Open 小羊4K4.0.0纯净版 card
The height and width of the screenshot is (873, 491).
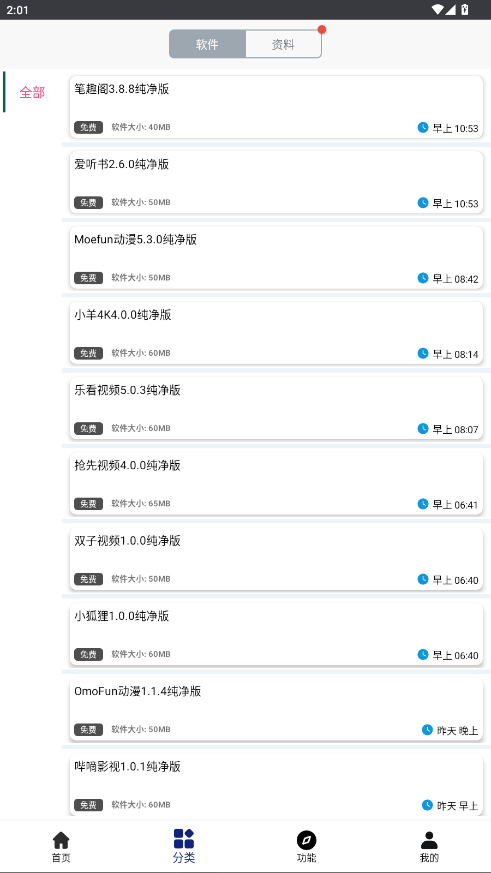(276, 333)
